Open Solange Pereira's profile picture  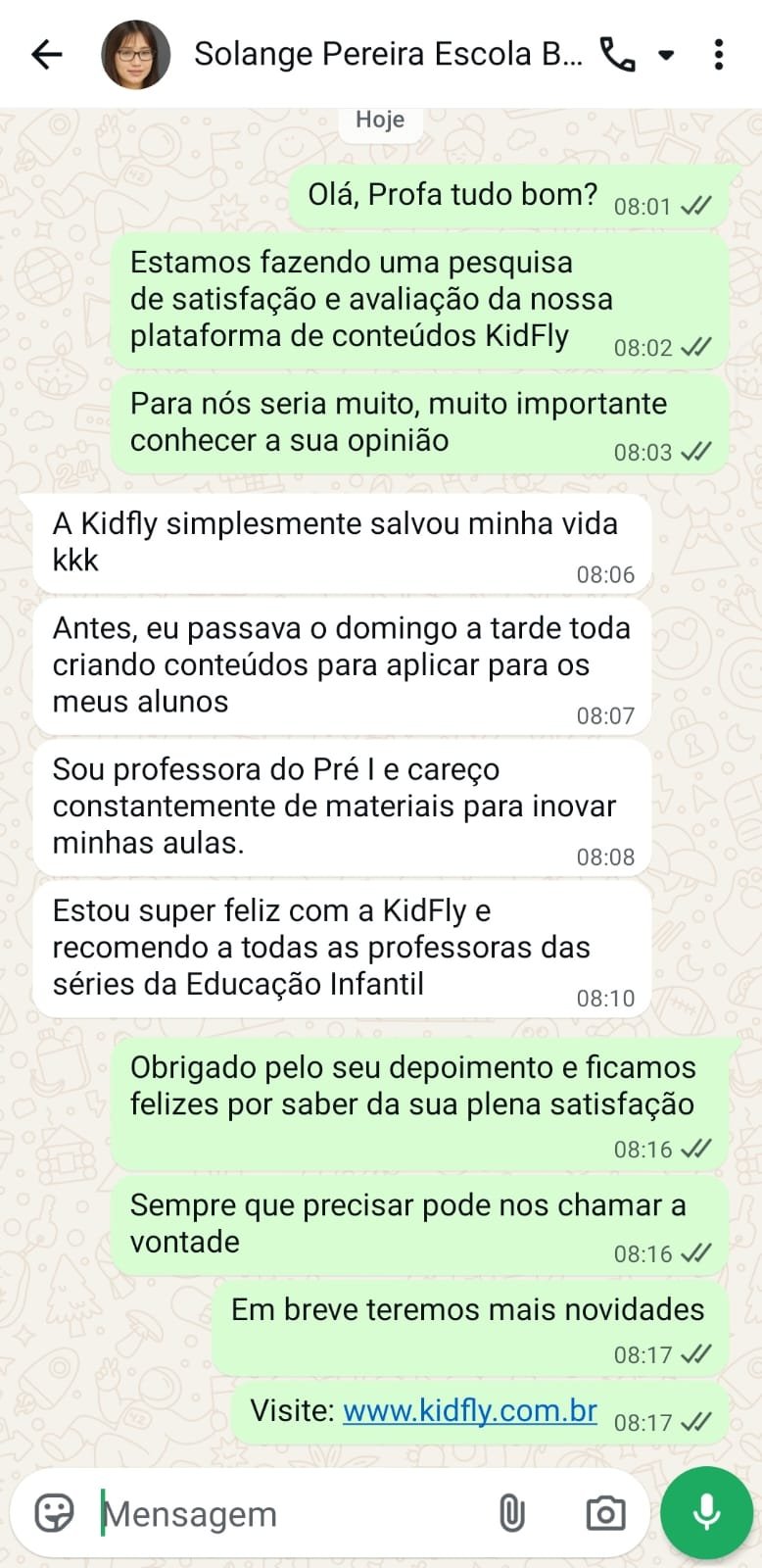tap(137, 54)
